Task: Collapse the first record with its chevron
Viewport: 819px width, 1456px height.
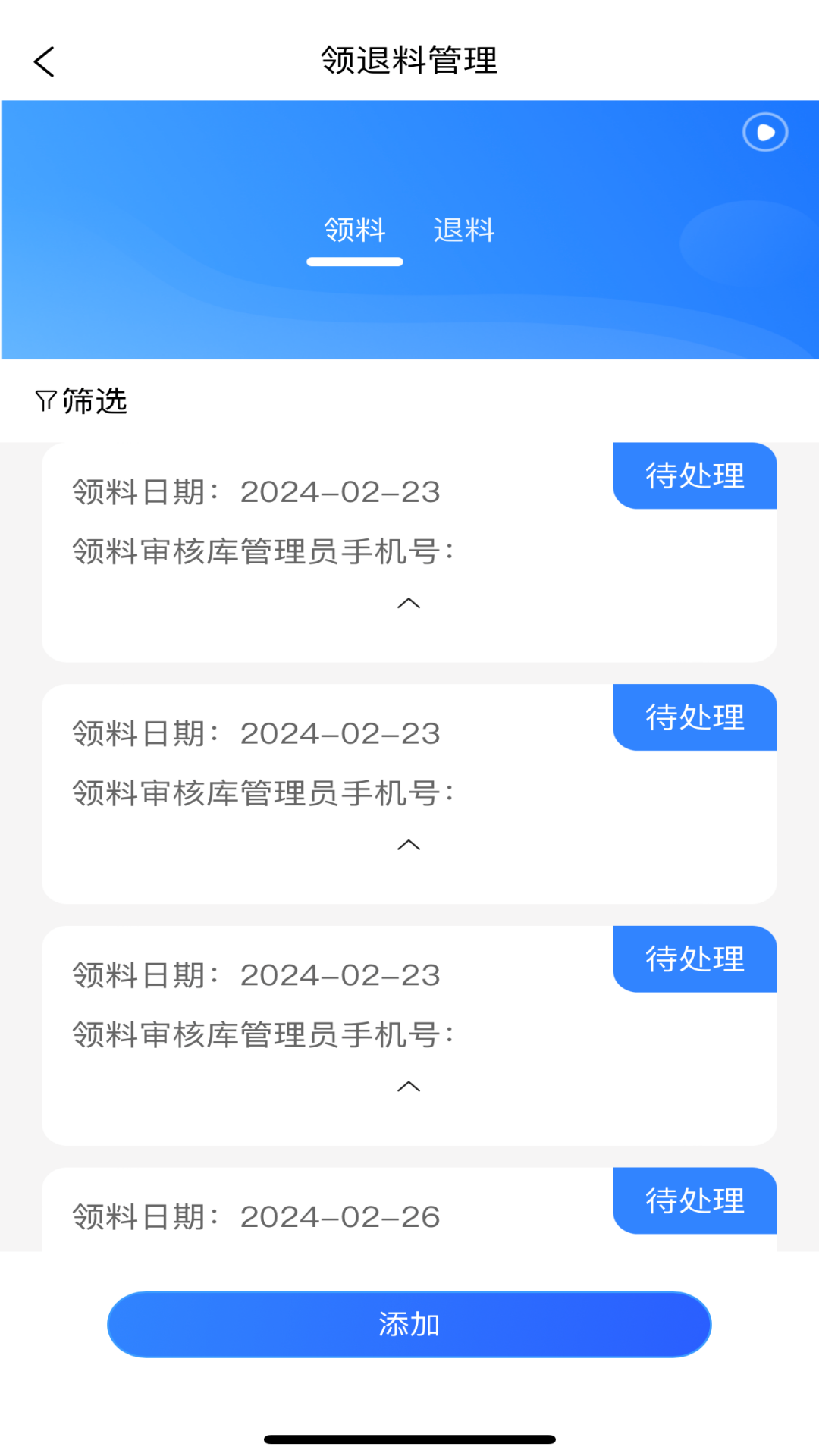Action: click(409, 602)
